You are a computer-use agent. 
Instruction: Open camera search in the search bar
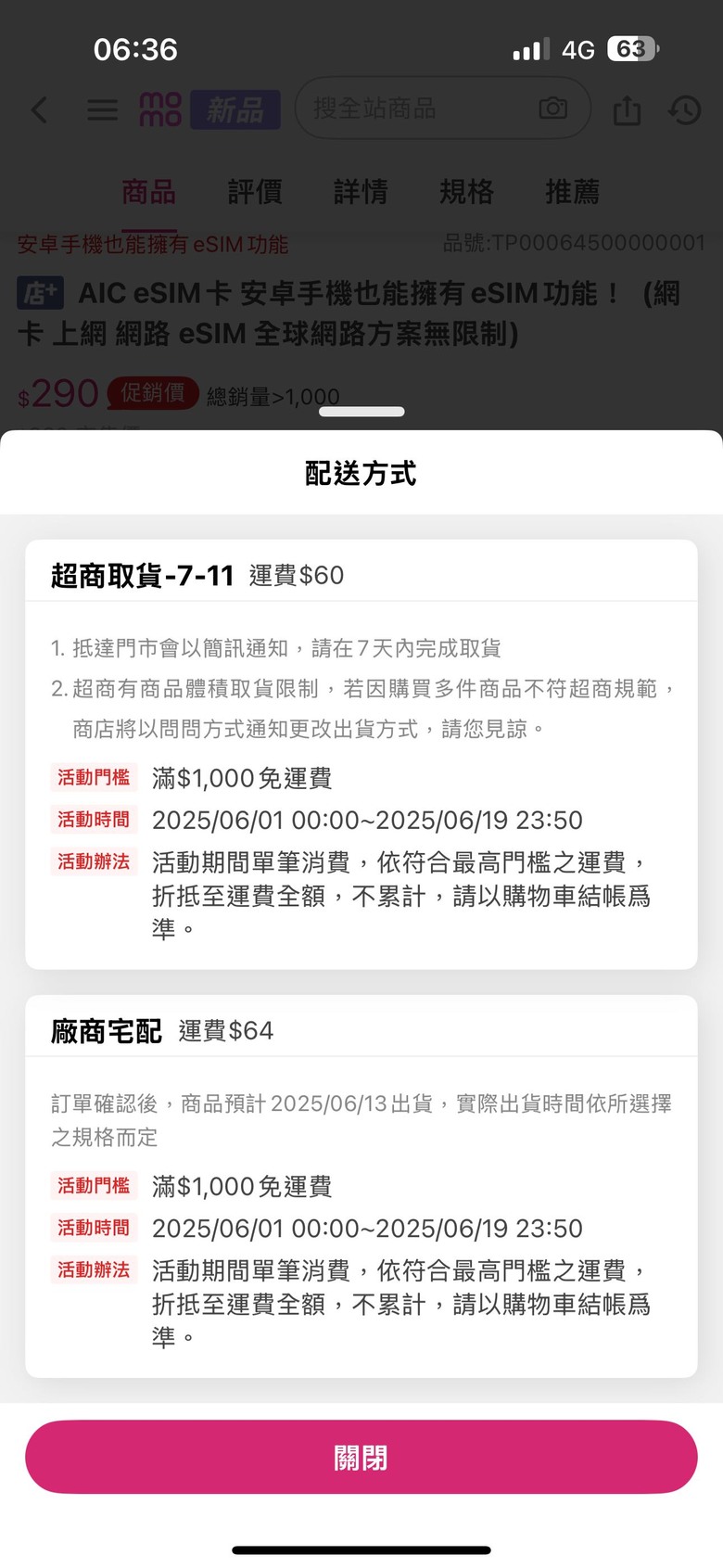pos(553,108)
